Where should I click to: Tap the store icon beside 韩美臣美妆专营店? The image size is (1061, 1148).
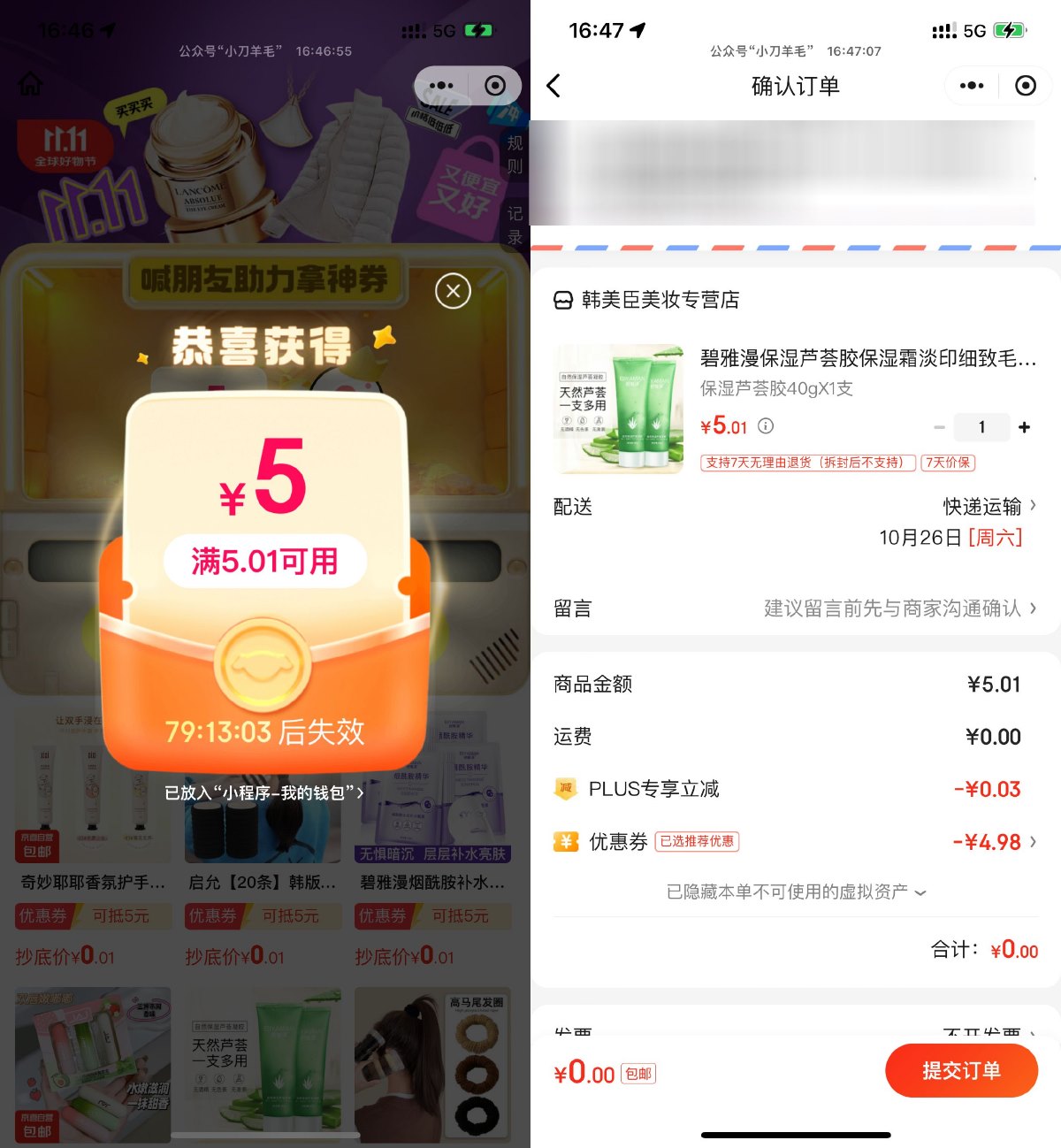coord(564,301)
